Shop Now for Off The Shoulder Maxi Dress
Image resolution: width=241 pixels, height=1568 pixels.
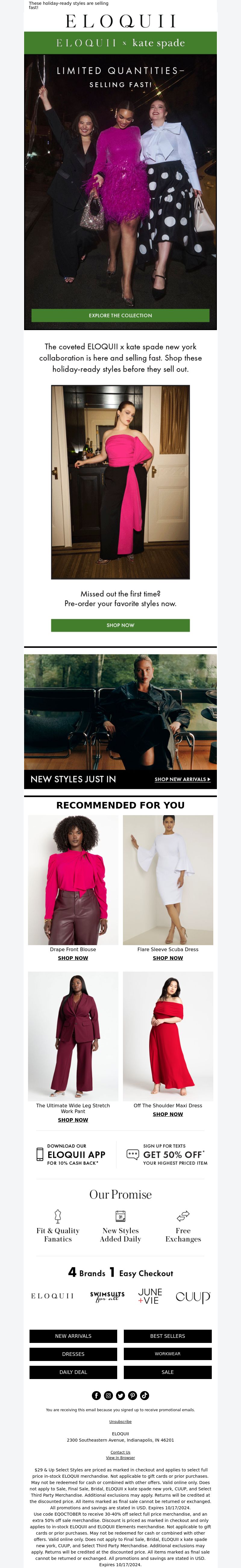168,1115
